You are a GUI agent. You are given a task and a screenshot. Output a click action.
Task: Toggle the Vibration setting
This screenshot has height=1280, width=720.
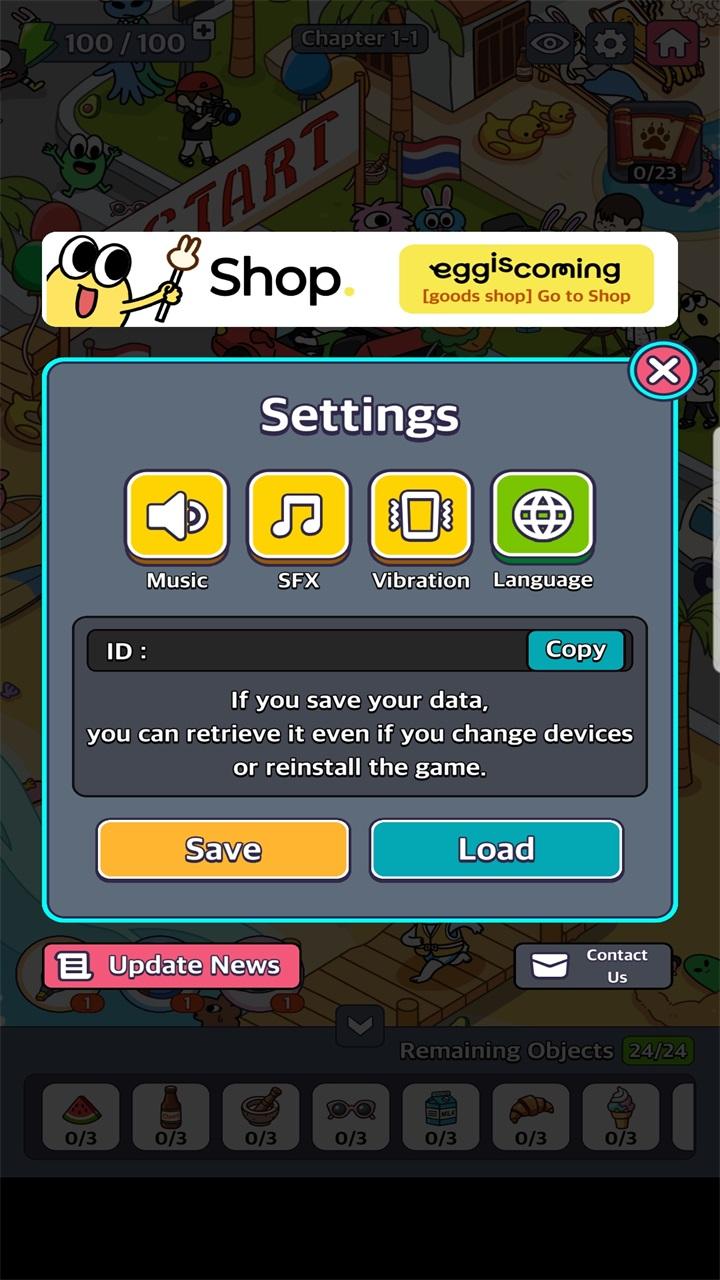pos(421,516)
